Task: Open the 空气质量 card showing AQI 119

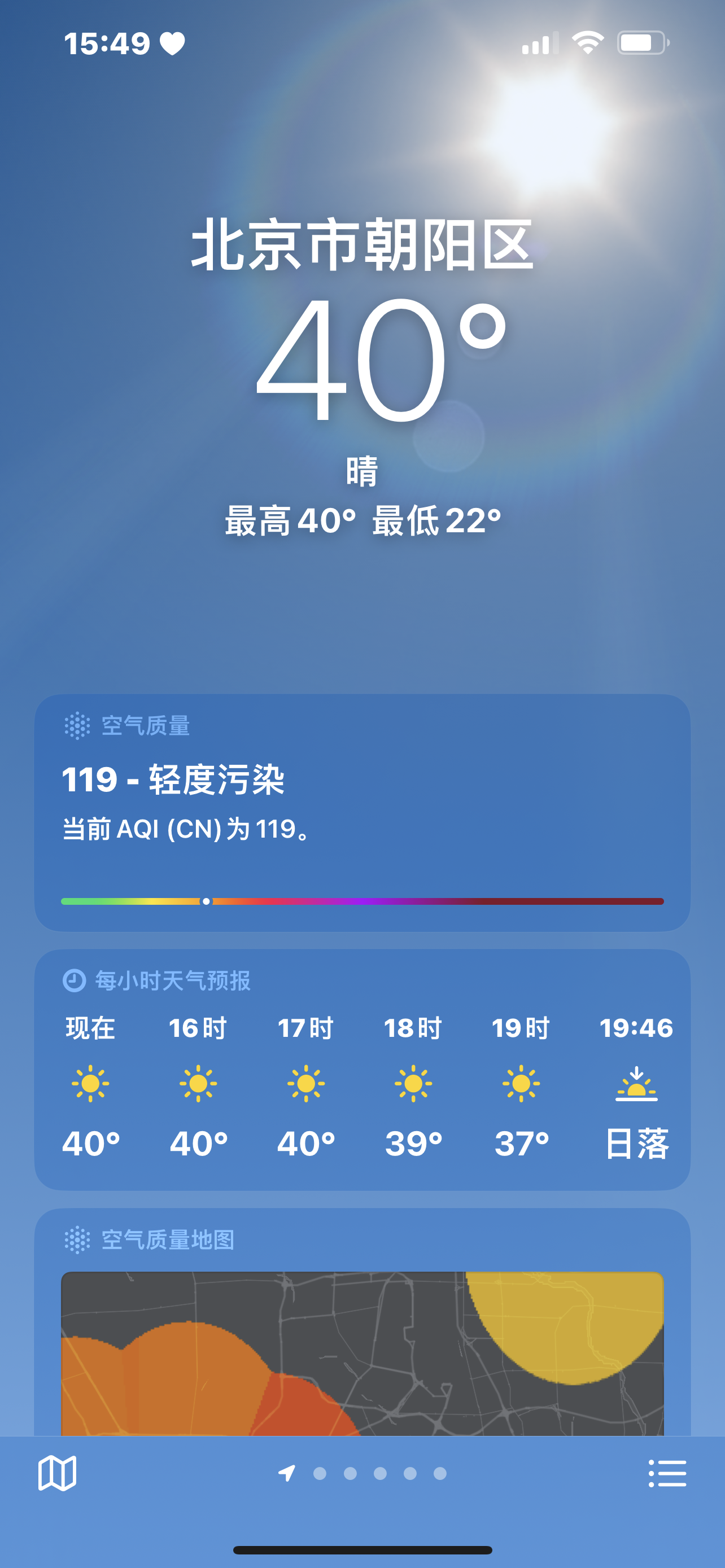Action: 362,812
